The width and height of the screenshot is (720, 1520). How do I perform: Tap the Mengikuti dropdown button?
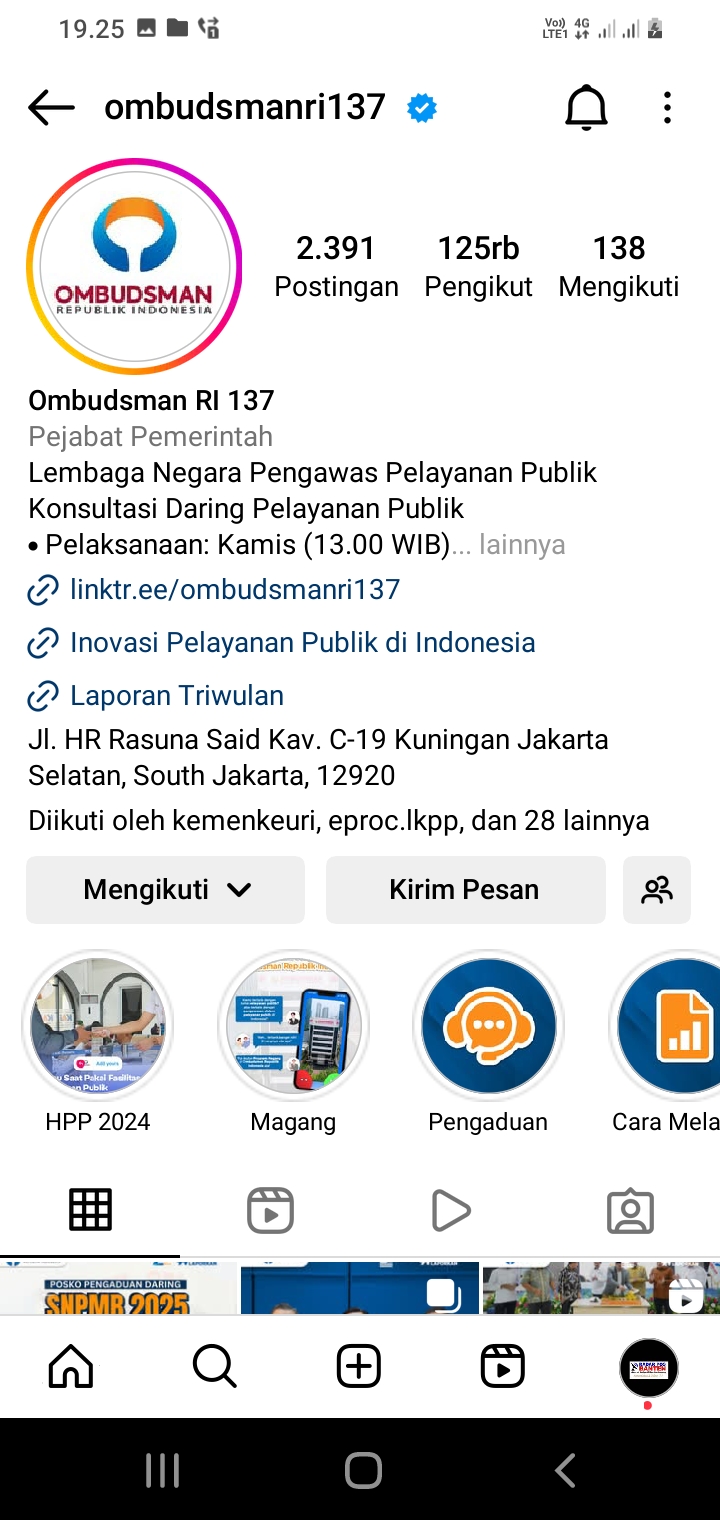[x=165, y=890]
